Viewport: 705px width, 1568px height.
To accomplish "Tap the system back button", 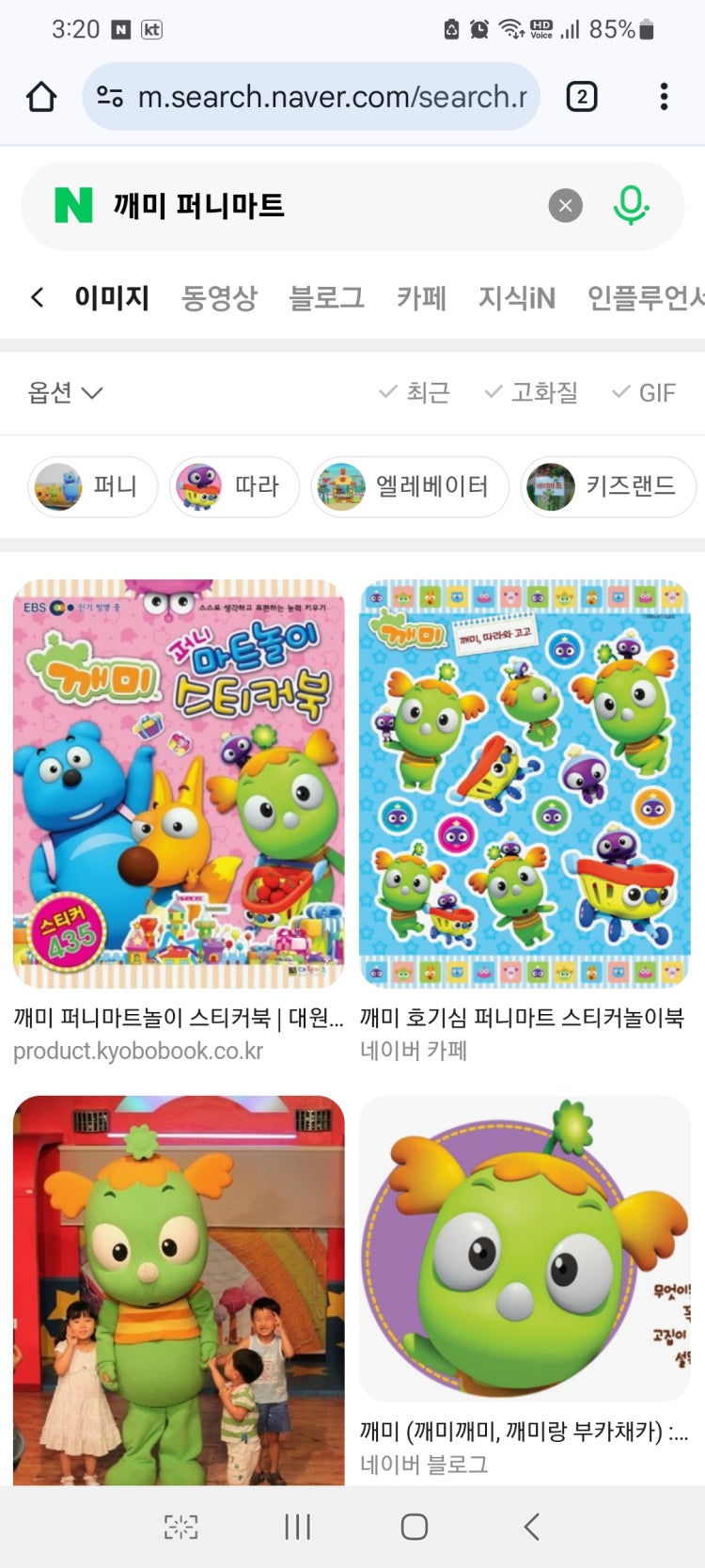I will click(x=532, y=1527).
